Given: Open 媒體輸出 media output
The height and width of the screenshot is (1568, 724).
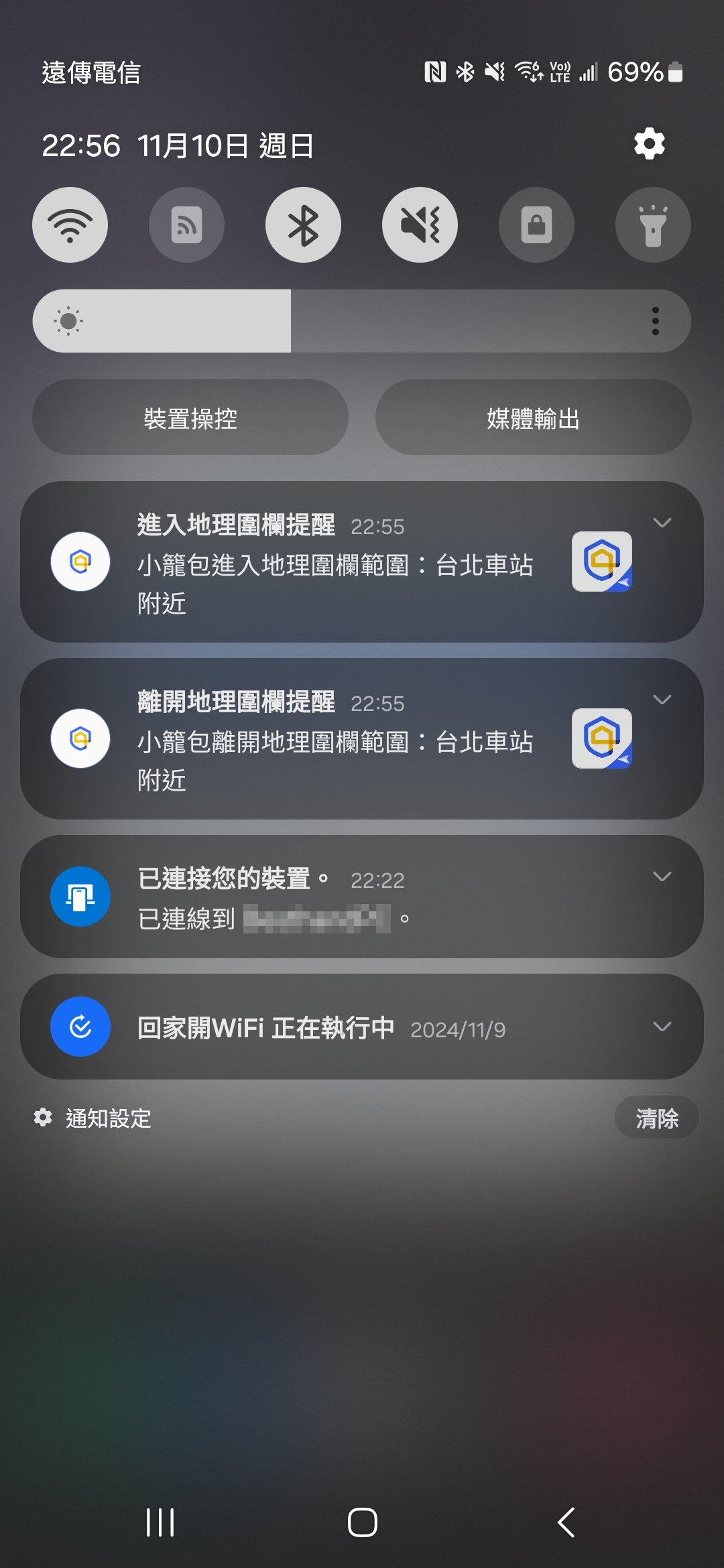Looking at the screenshot, I should [533, 418].
